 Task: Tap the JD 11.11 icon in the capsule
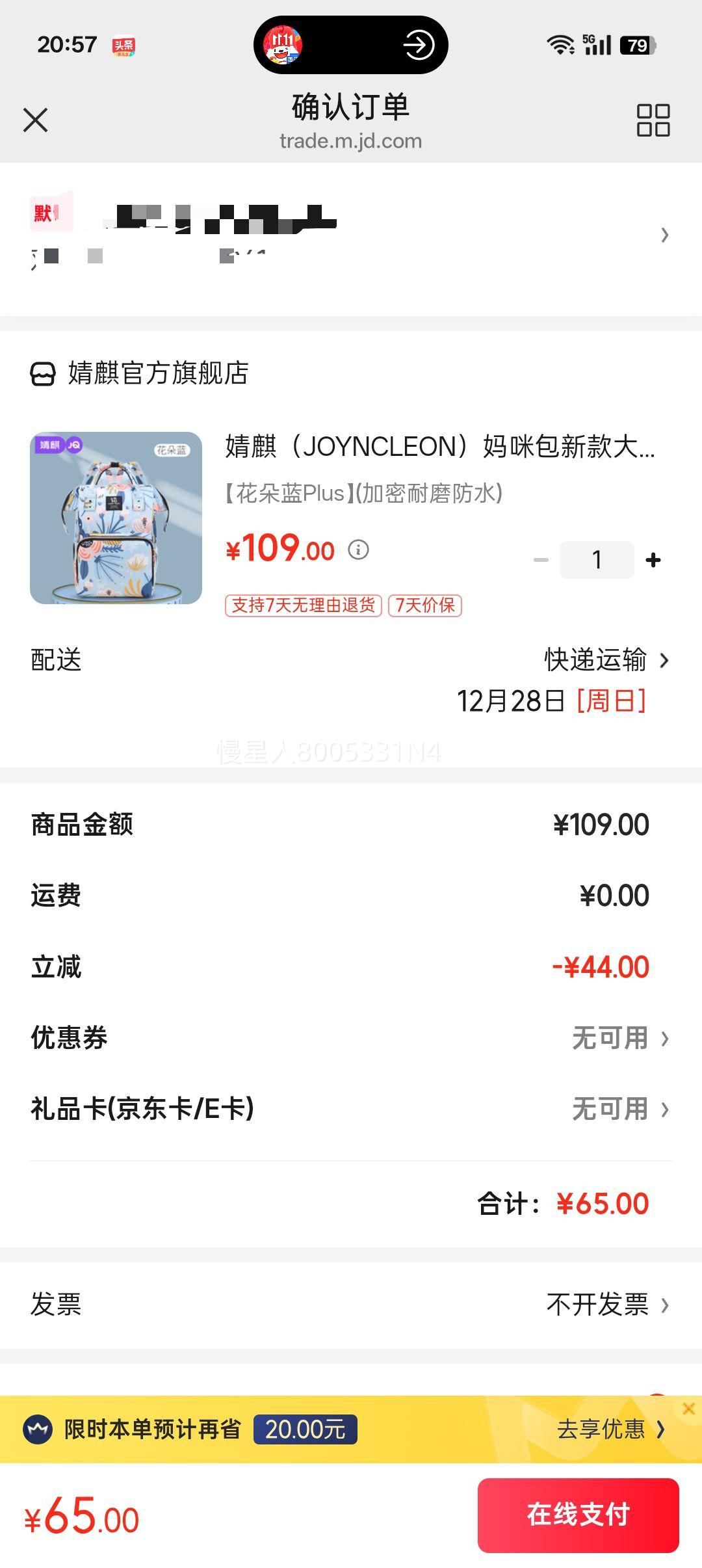[284, 45]
